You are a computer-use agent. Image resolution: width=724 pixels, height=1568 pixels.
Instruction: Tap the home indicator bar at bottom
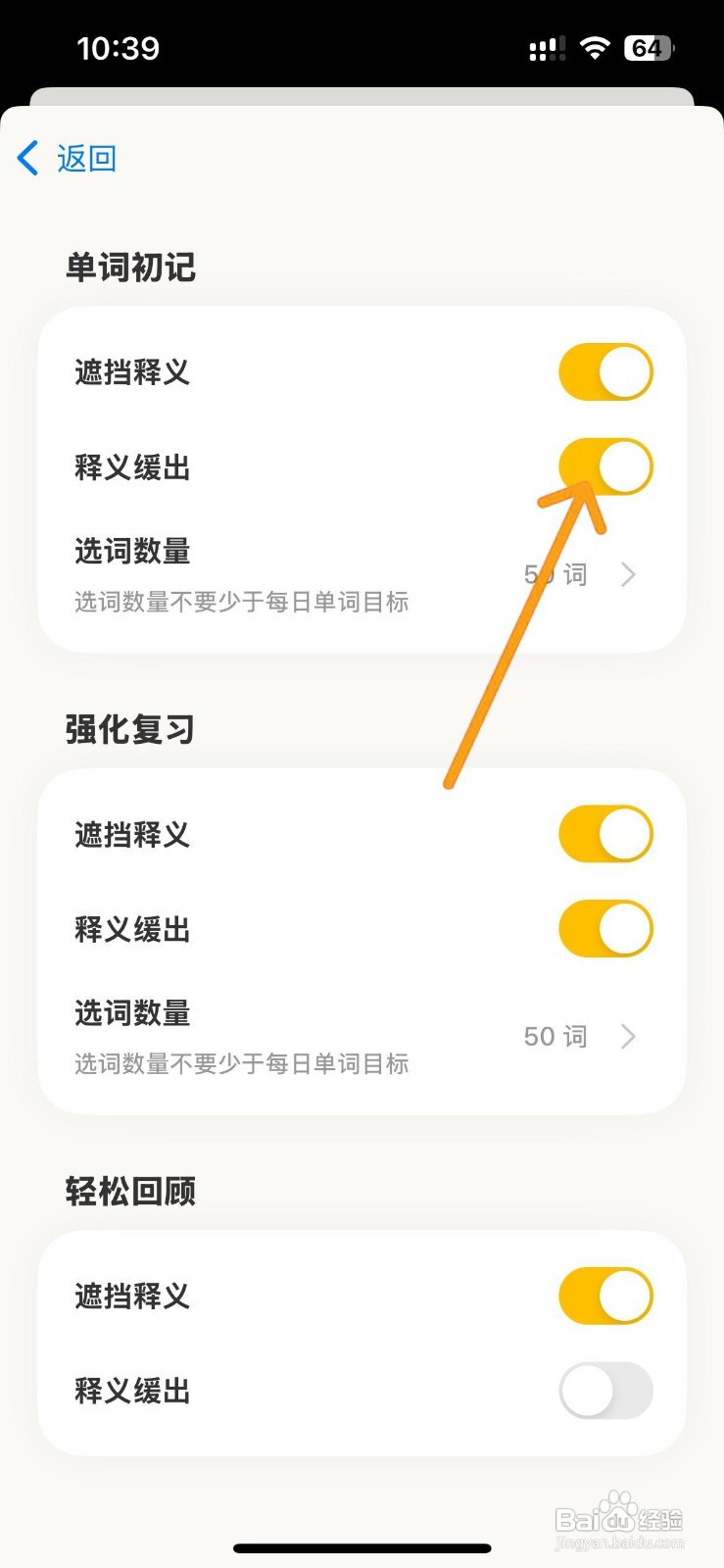click(362, 1548)
